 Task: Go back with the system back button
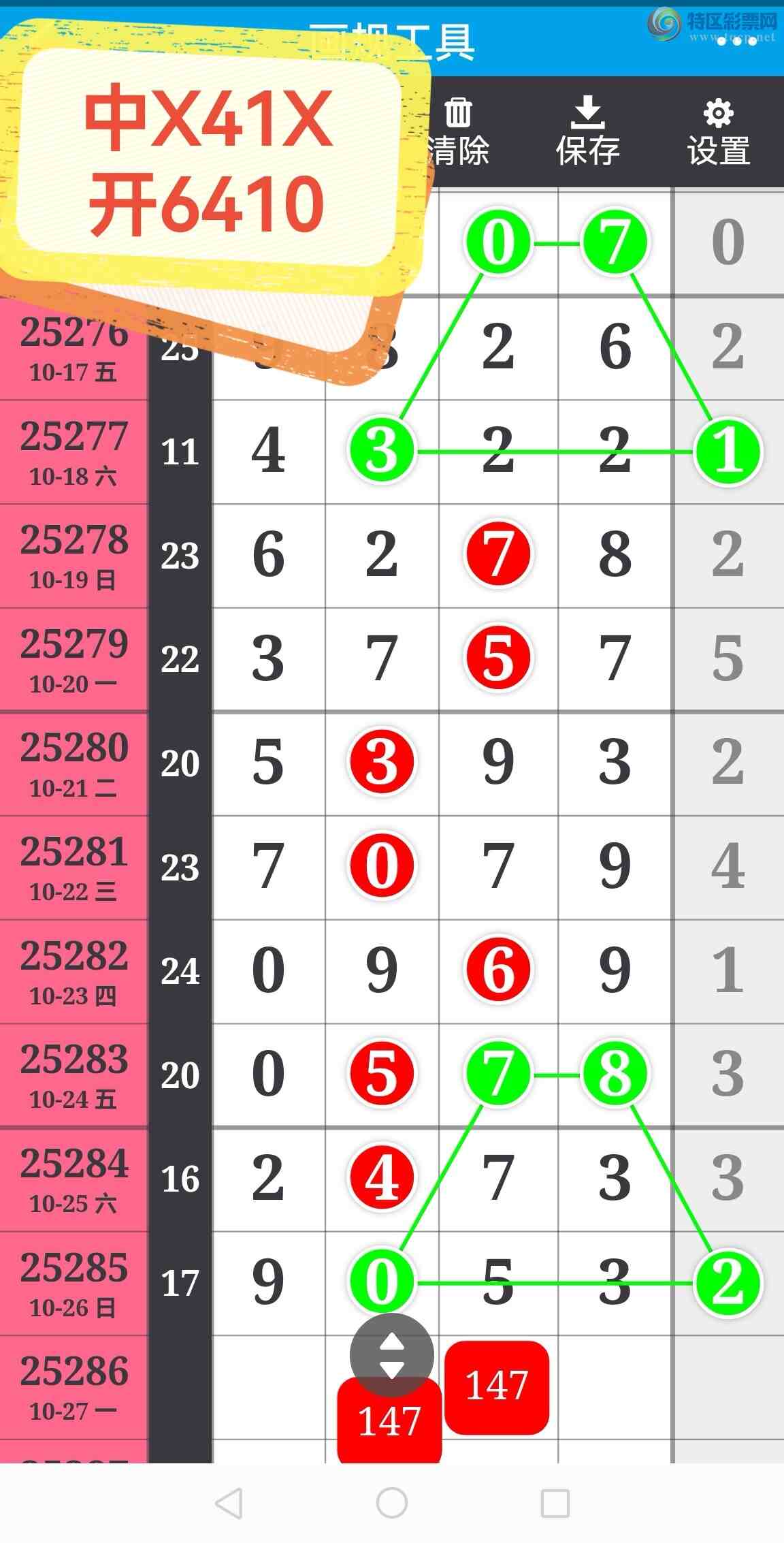coord(229,1503)
